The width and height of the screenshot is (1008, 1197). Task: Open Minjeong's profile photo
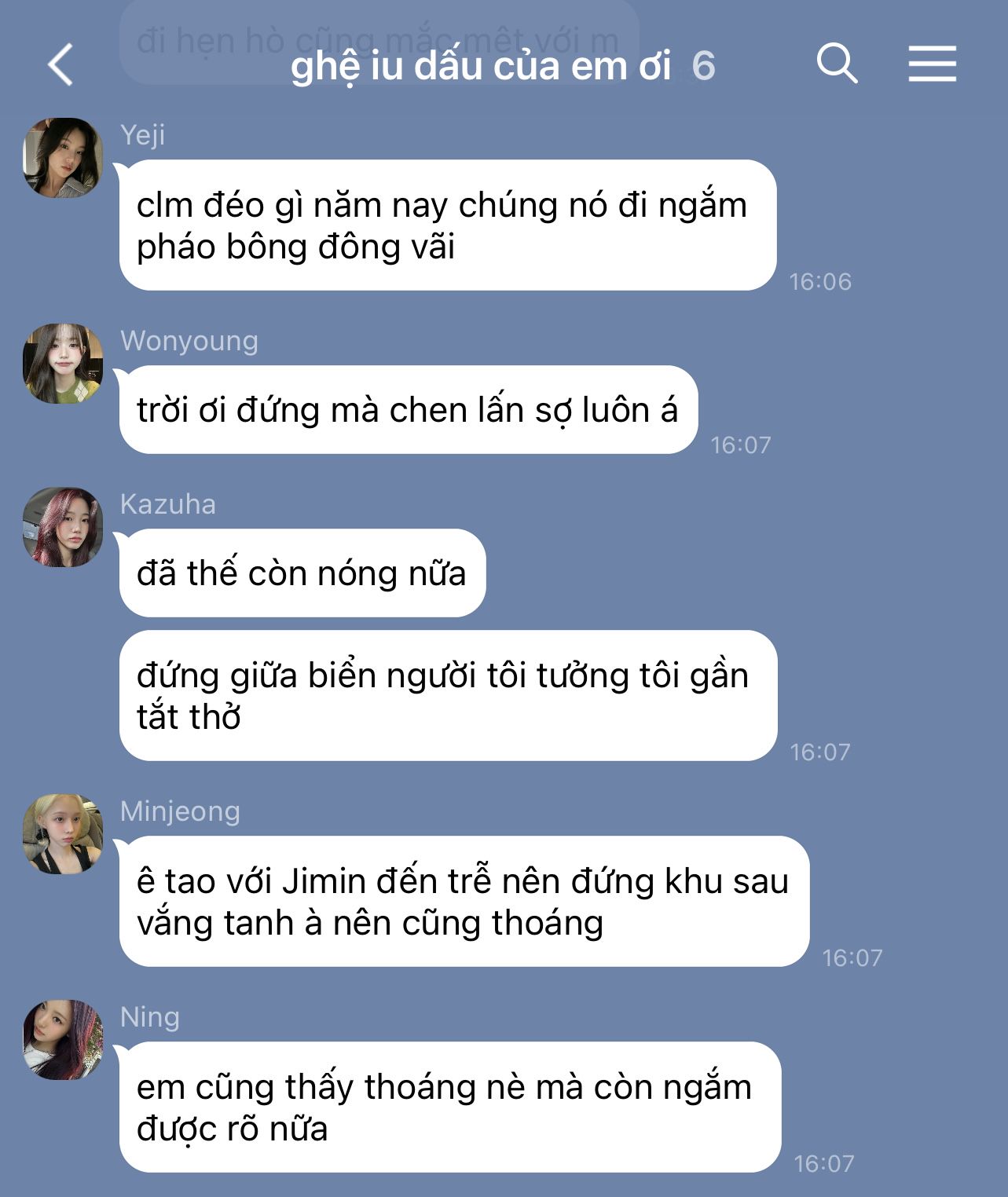coord(63,834)
